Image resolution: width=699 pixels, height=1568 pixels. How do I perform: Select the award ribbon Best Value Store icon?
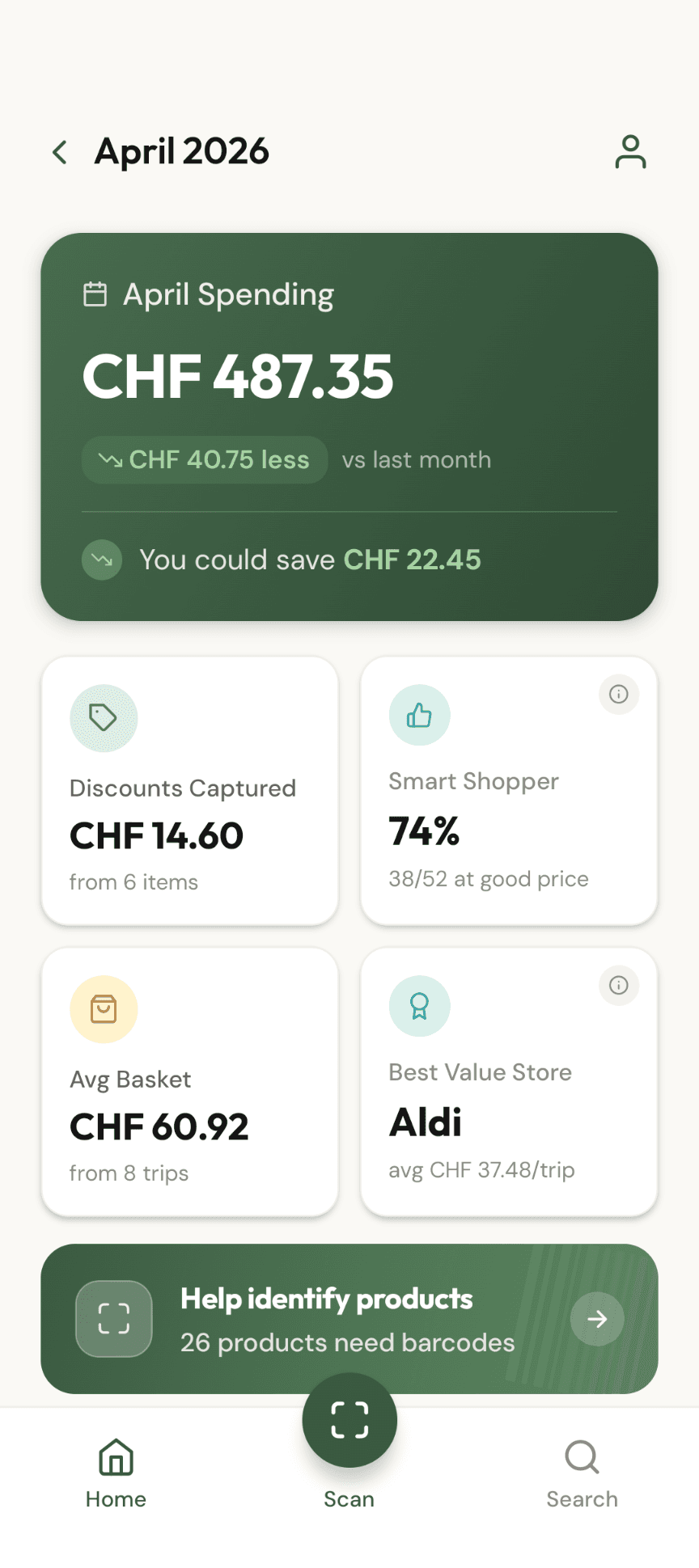[419, 1005]
